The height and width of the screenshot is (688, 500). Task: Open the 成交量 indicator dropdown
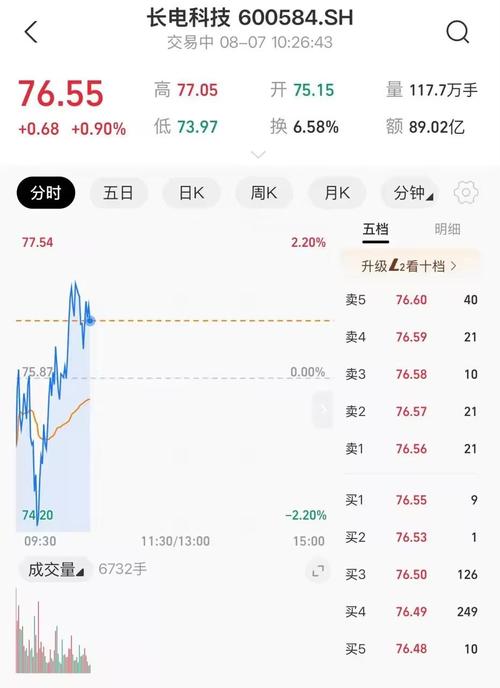(x=55, y=570)
